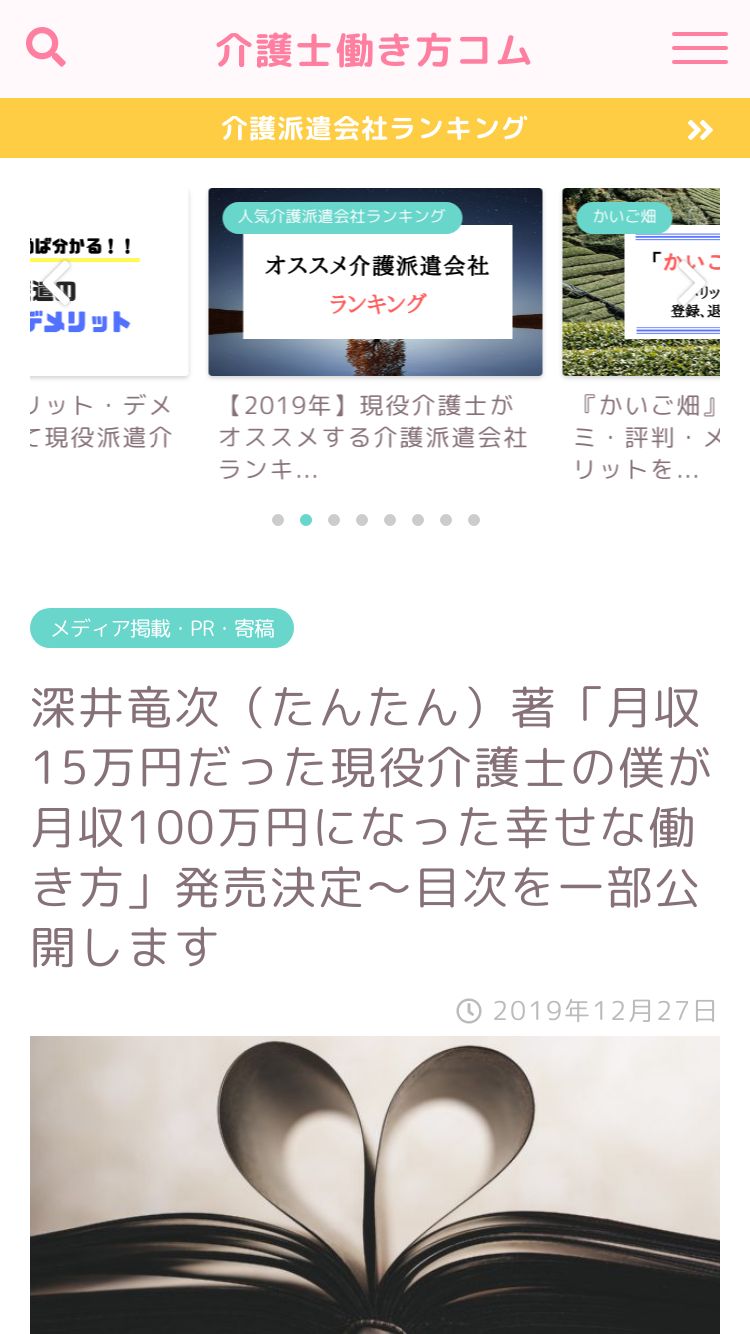The height and width of the screenshot is (1334, 750).
Task: Open the オススメ介護派遣会社ランキング card
Action: point(375,335)
